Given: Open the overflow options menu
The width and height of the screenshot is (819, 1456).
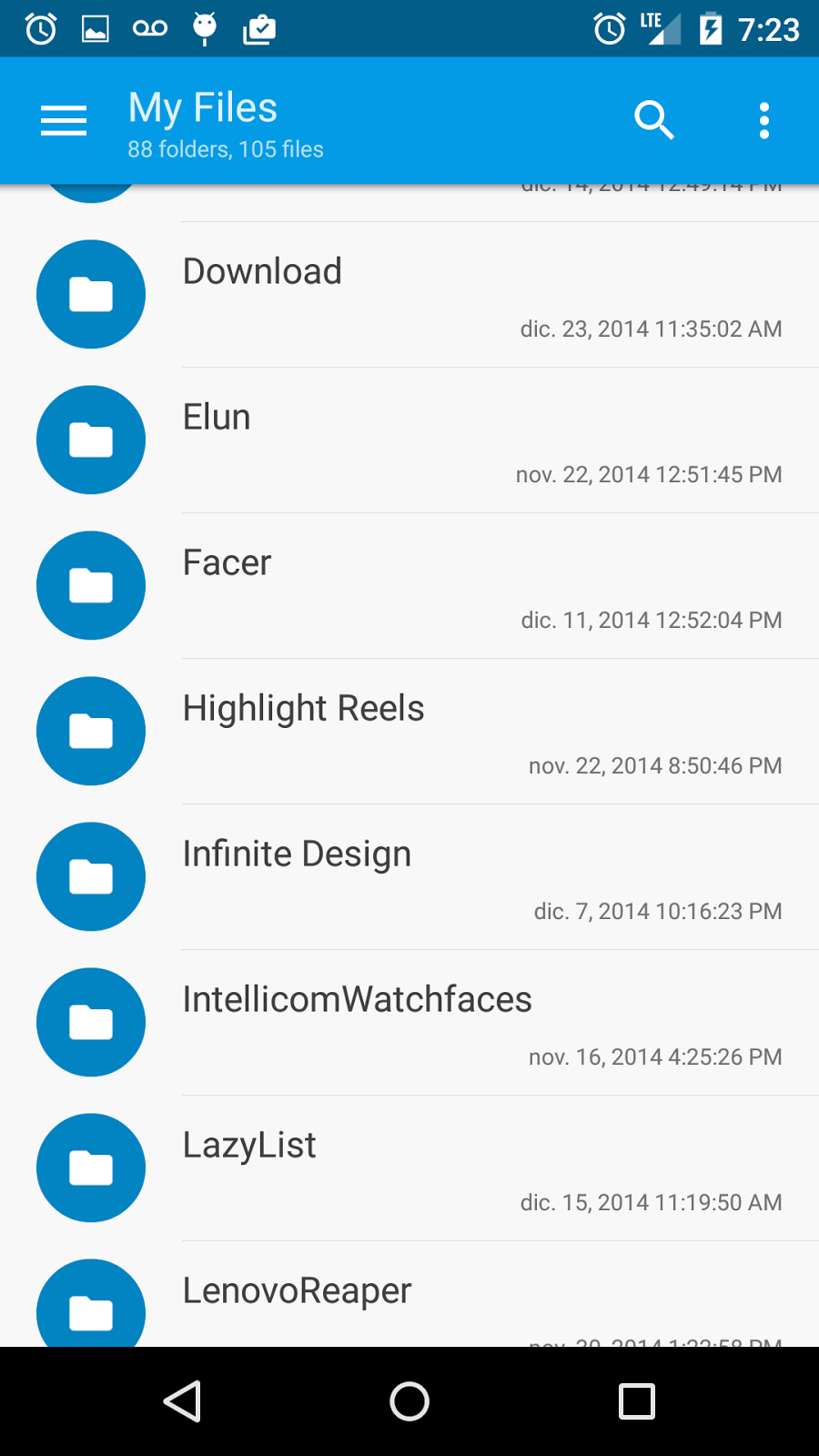Looking at the screenshot, I should tap(764, 120).
